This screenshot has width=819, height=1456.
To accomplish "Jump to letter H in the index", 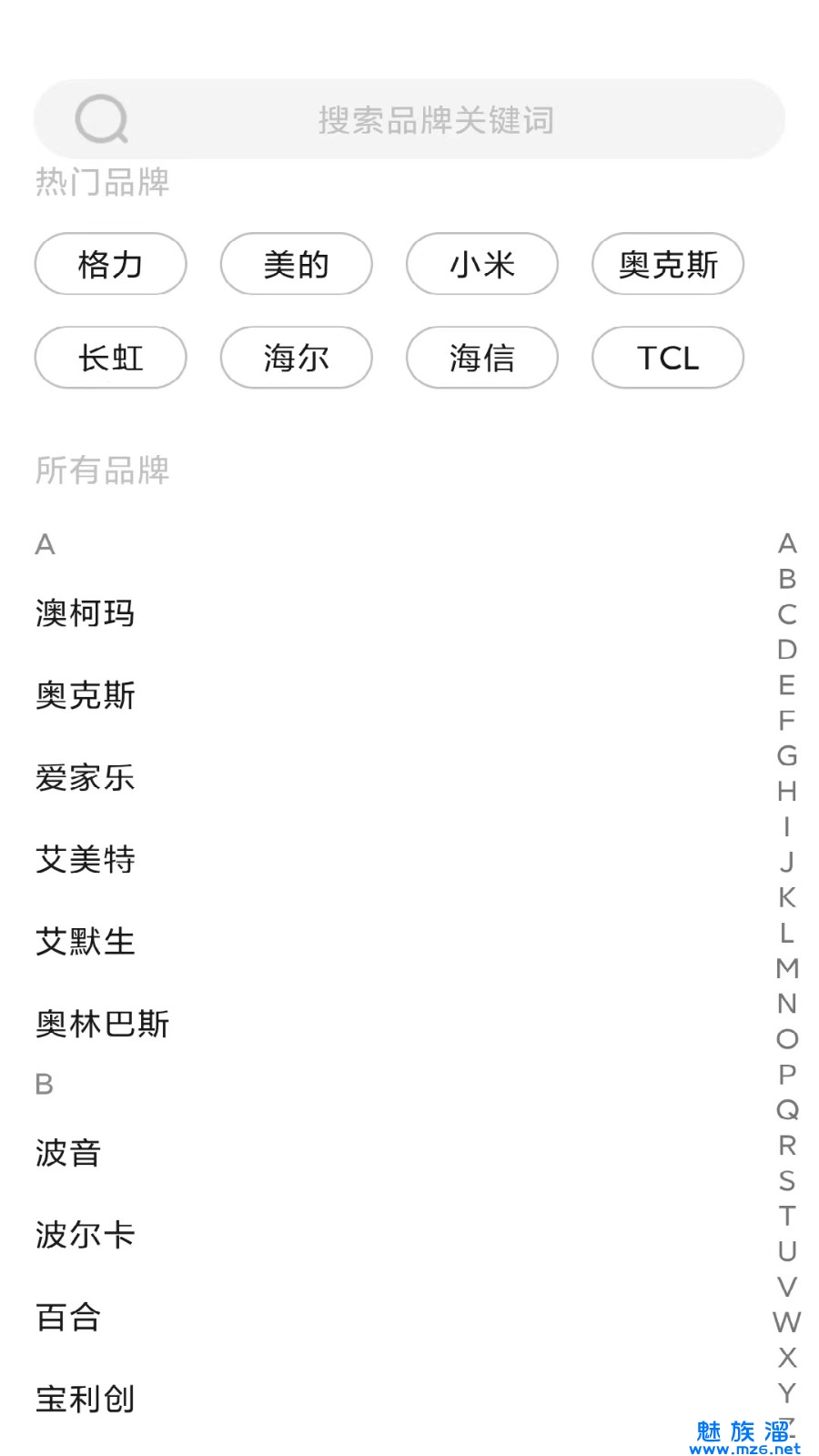I will [787, 792].
